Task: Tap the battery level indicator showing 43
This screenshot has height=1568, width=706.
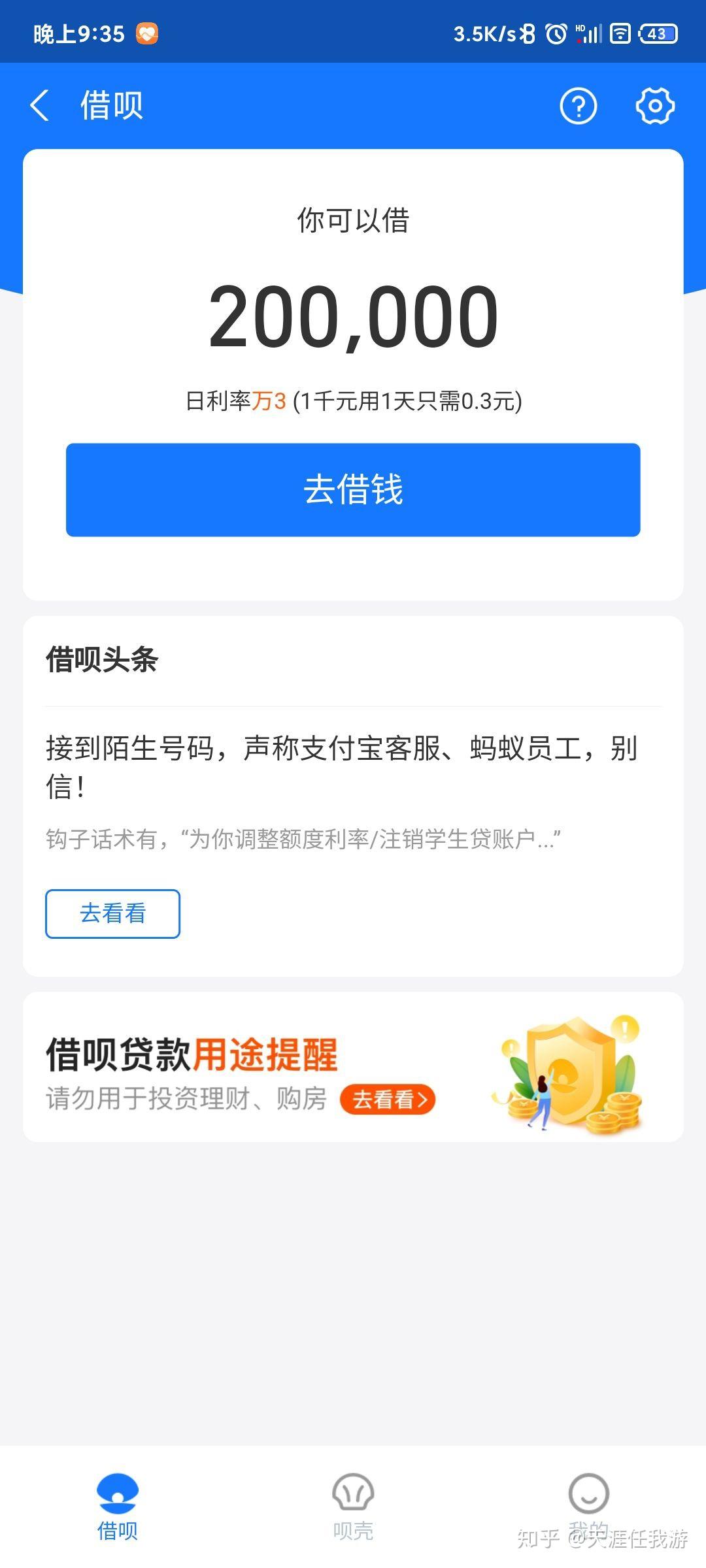Action: (x=659, y=33)
